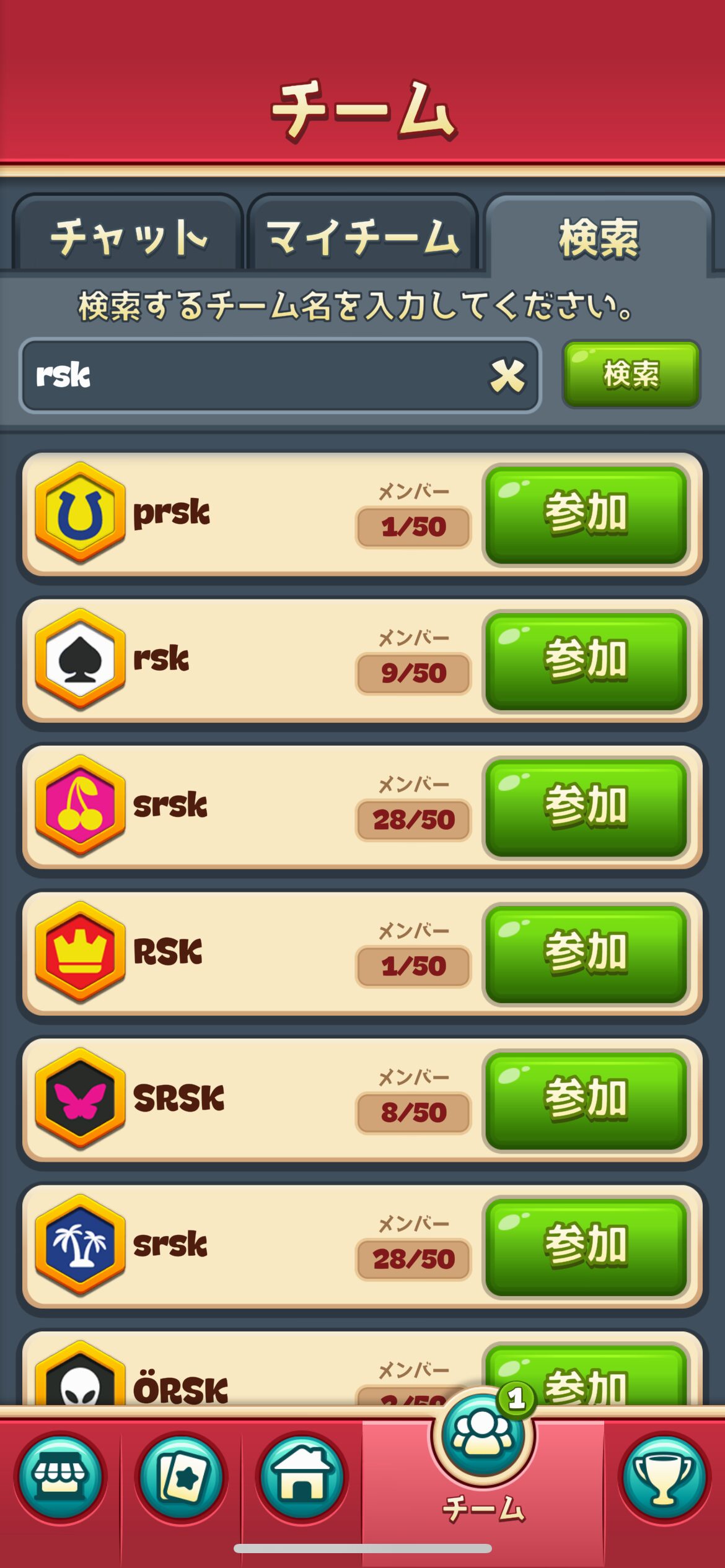Tap the team name search field
This screenshot has height=1568, width=725.
(248, 375)
